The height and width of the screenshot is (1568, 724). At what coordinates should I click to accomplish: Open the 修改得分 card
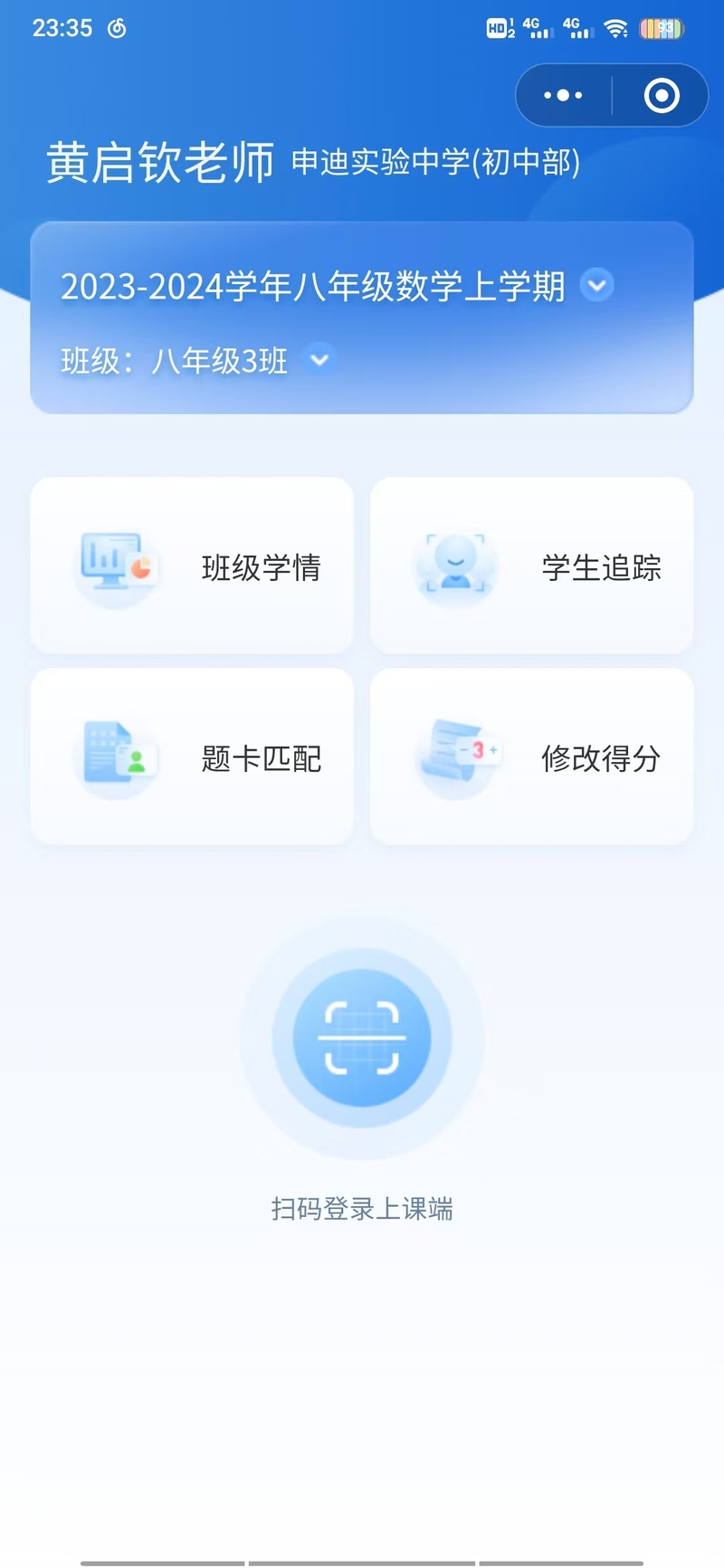[x=532, y=757]
